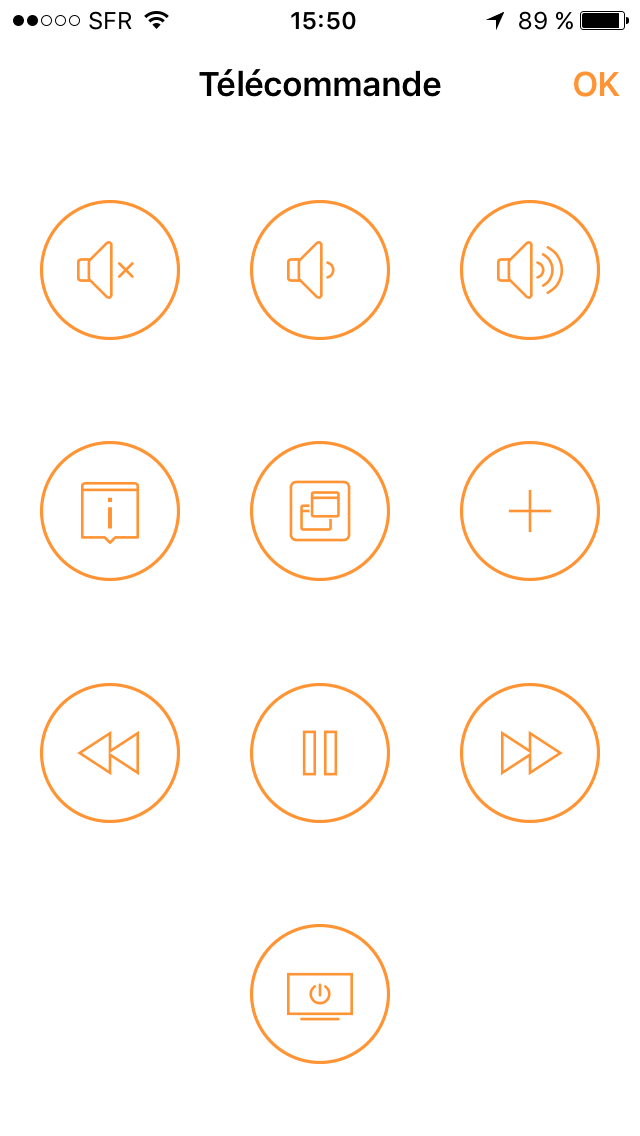This screenshot has width=640, height=1136.
Task: Toggle TV power
Action: (320, 994)
